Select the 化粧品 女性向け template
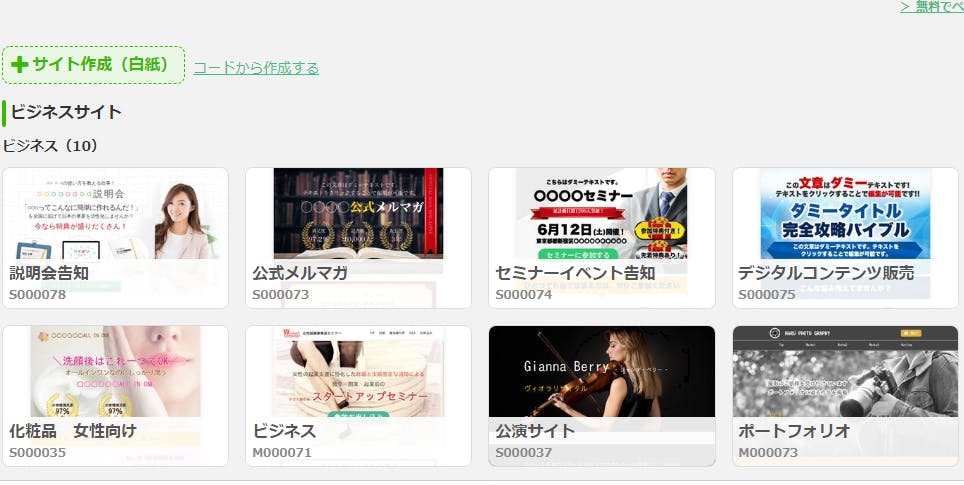Screen dimensions: 964x485 (115, 395)
